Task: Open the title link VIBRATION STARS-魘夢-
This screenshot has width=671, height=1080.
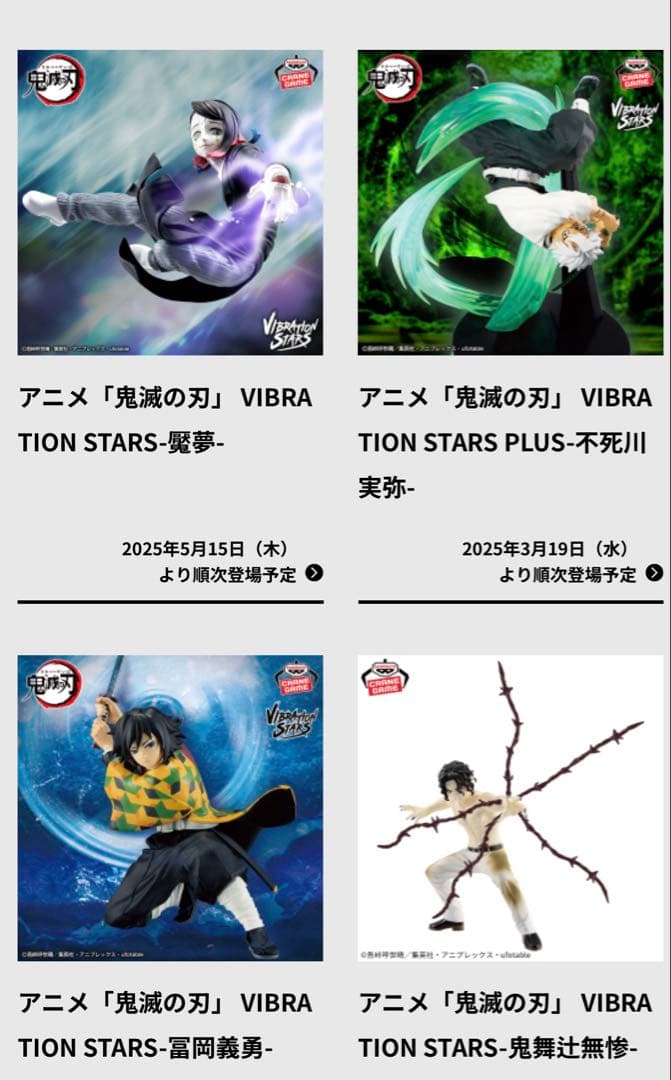Action: (165, 419)
